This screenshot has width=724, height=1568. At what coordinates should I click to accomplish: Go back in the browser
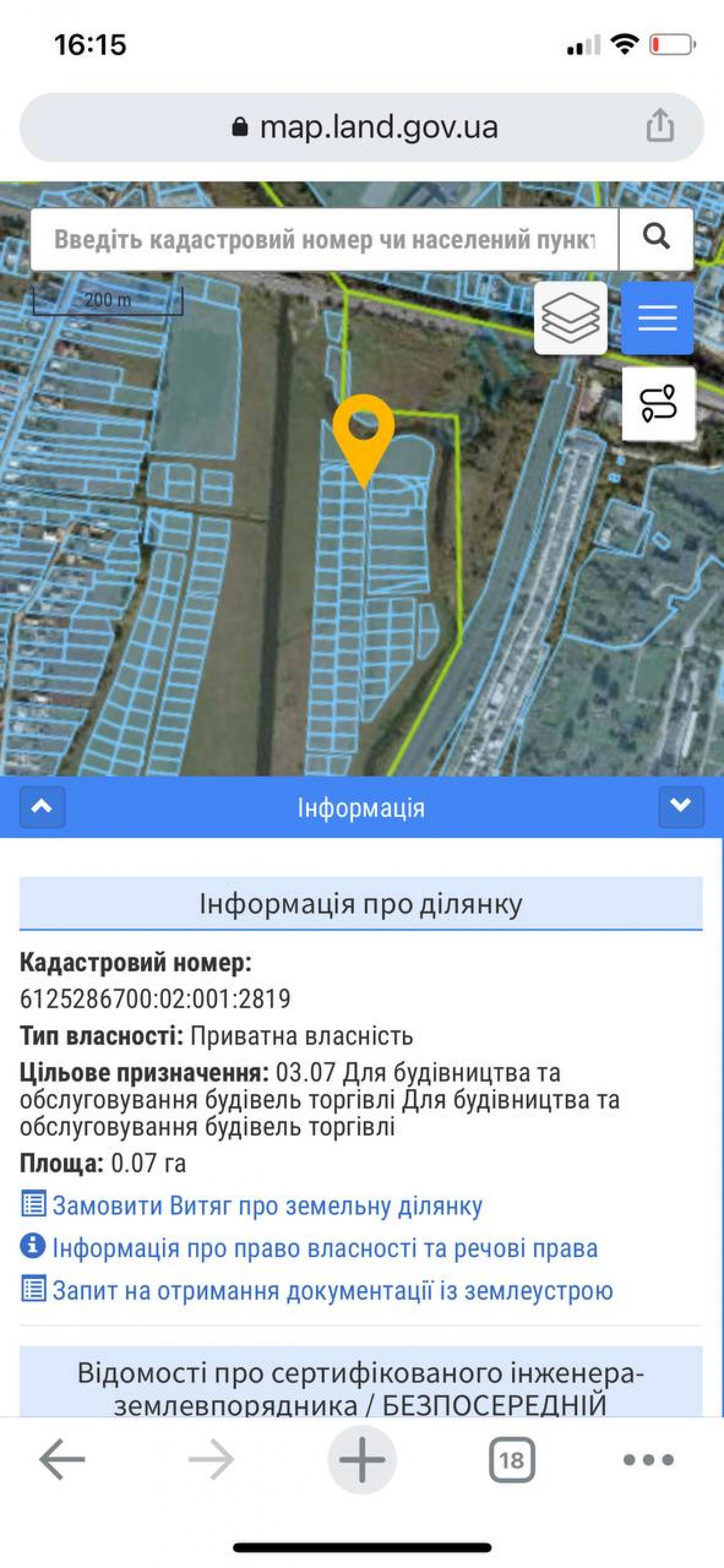(61, 1460)
